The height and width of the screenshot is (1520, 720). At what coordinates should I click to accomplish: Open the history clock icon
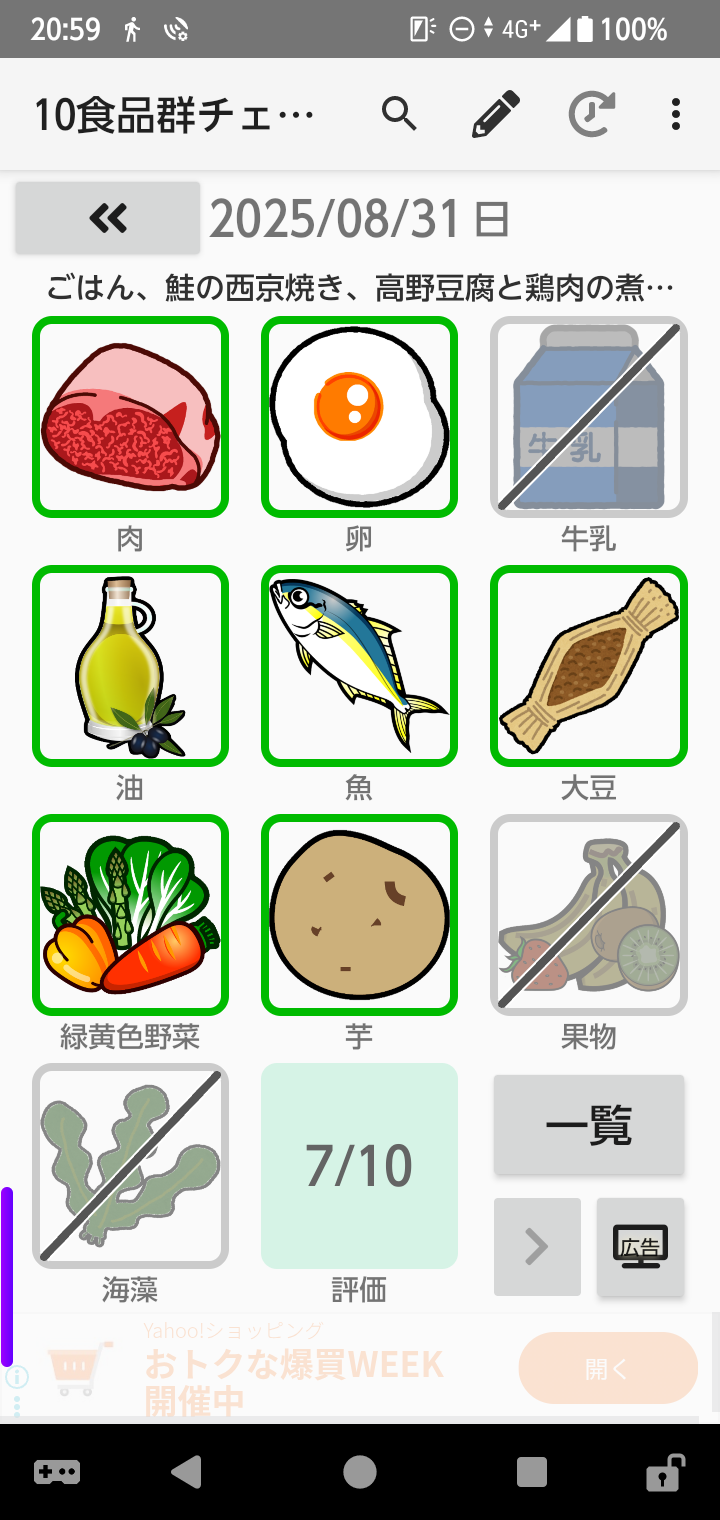tap(591, 114)
